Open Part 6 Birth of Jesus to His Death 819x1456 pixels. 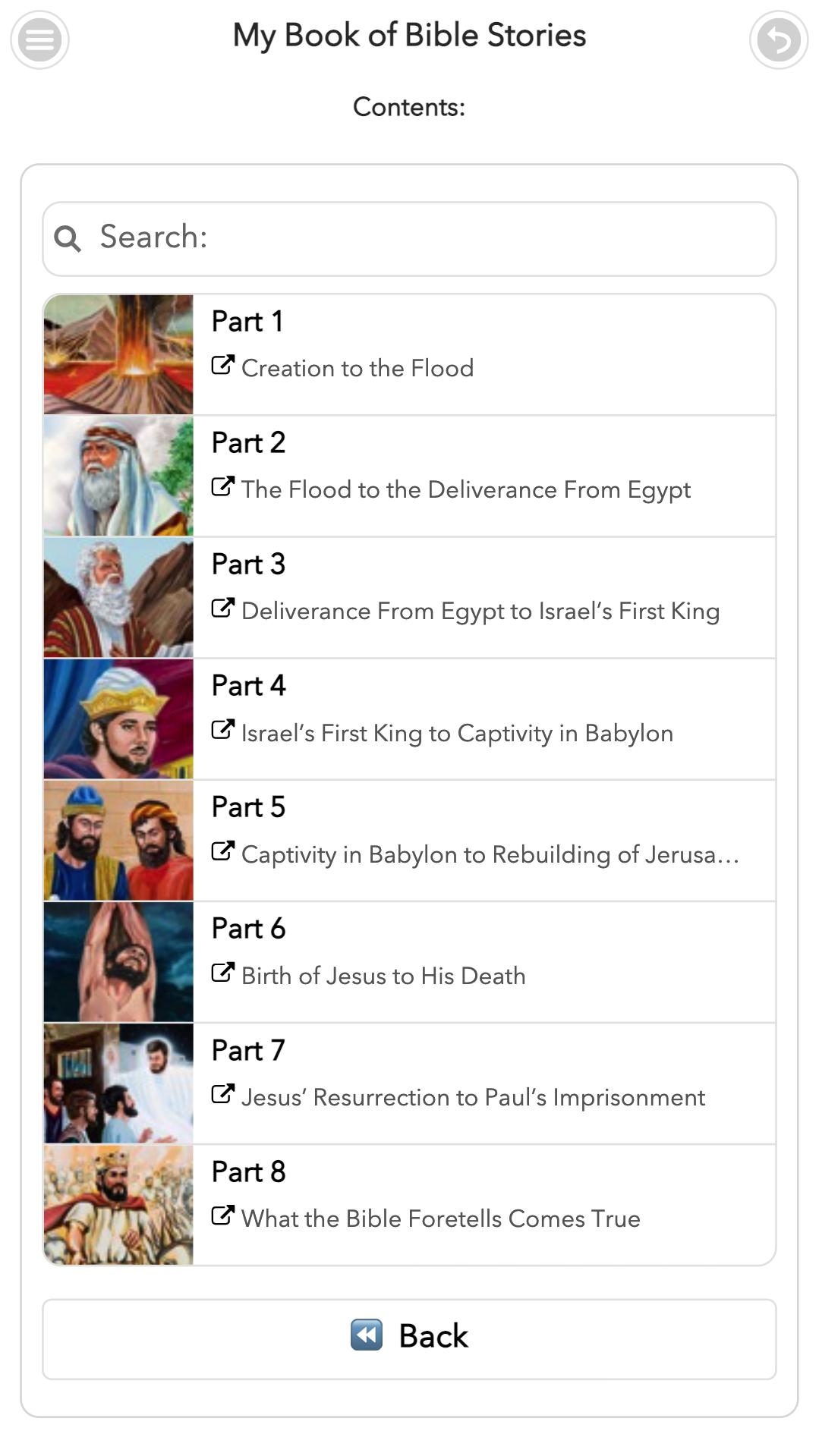click(409, 962)
